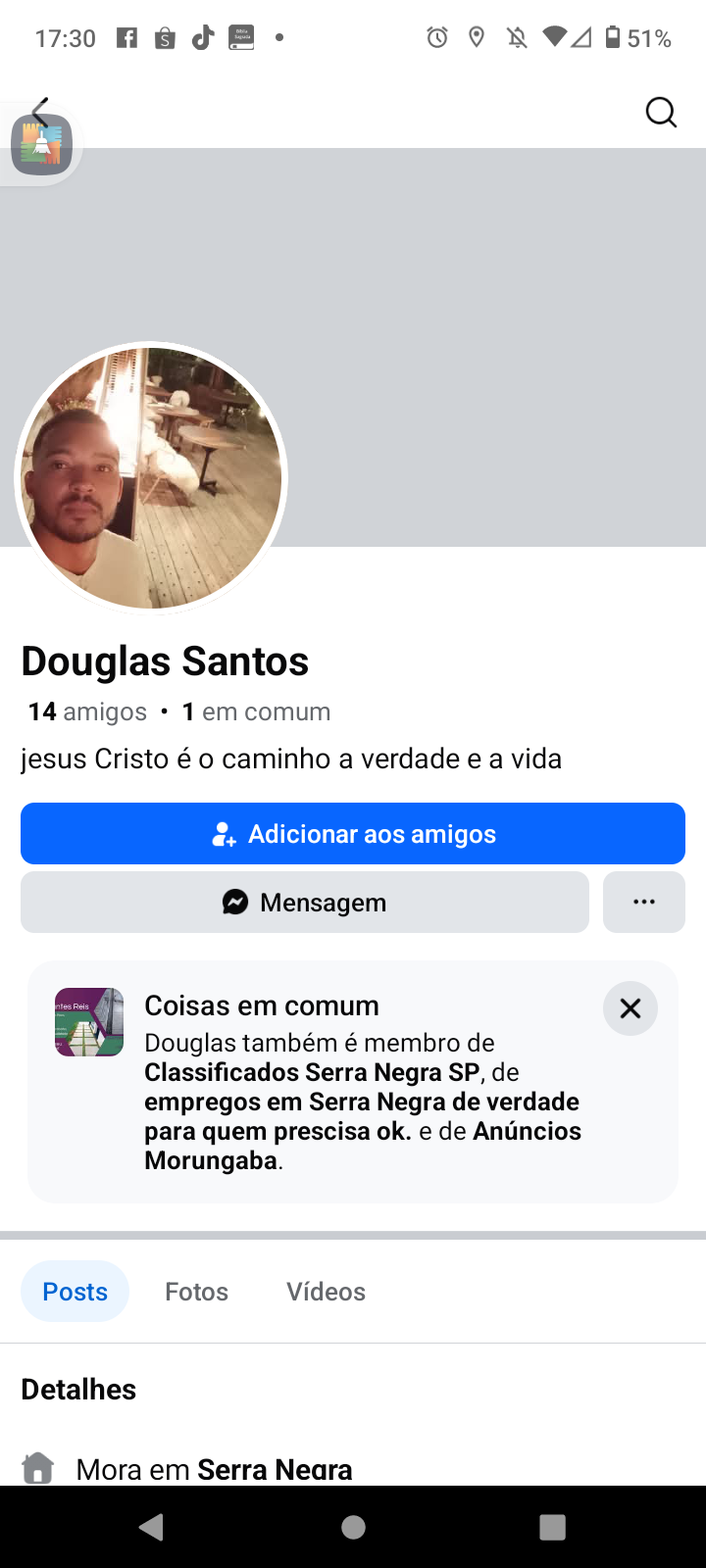This screenshot has height=1568, width=706.
Task: View the 14 amigos list
Action: pyautogui.click(x=87, y=711)
